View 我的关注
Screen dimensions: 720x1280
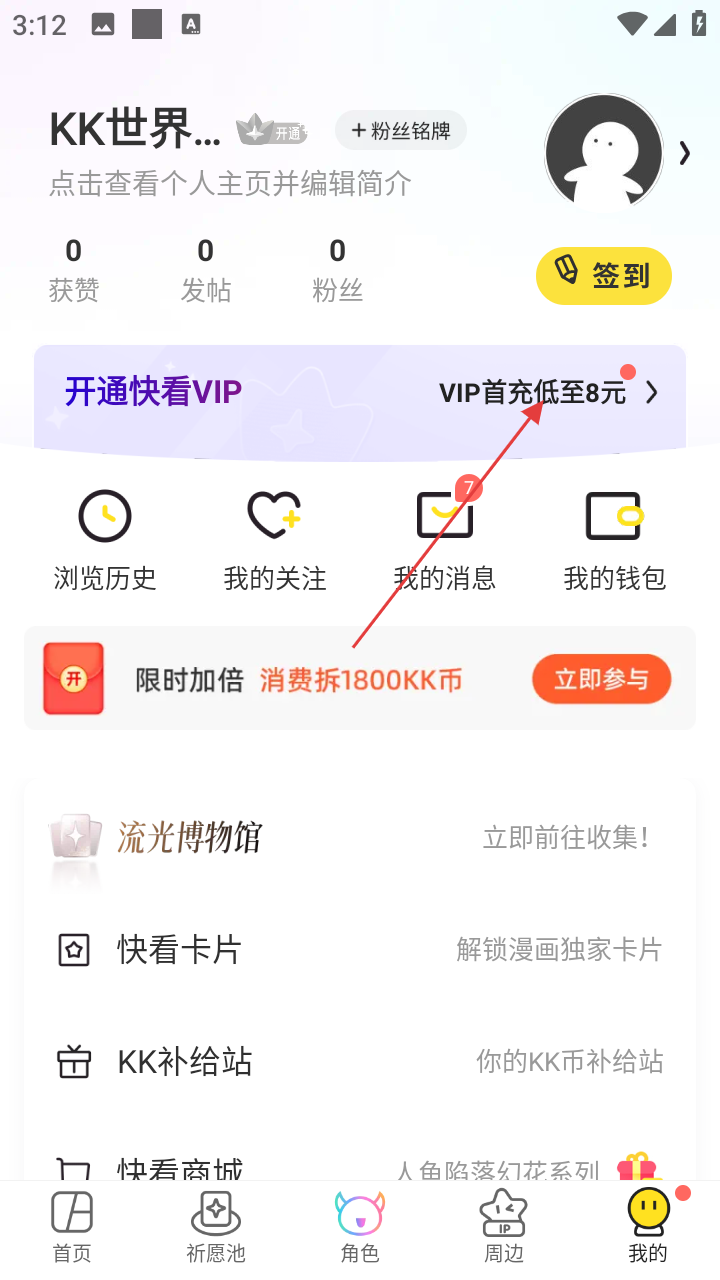[x=275, y=540]
